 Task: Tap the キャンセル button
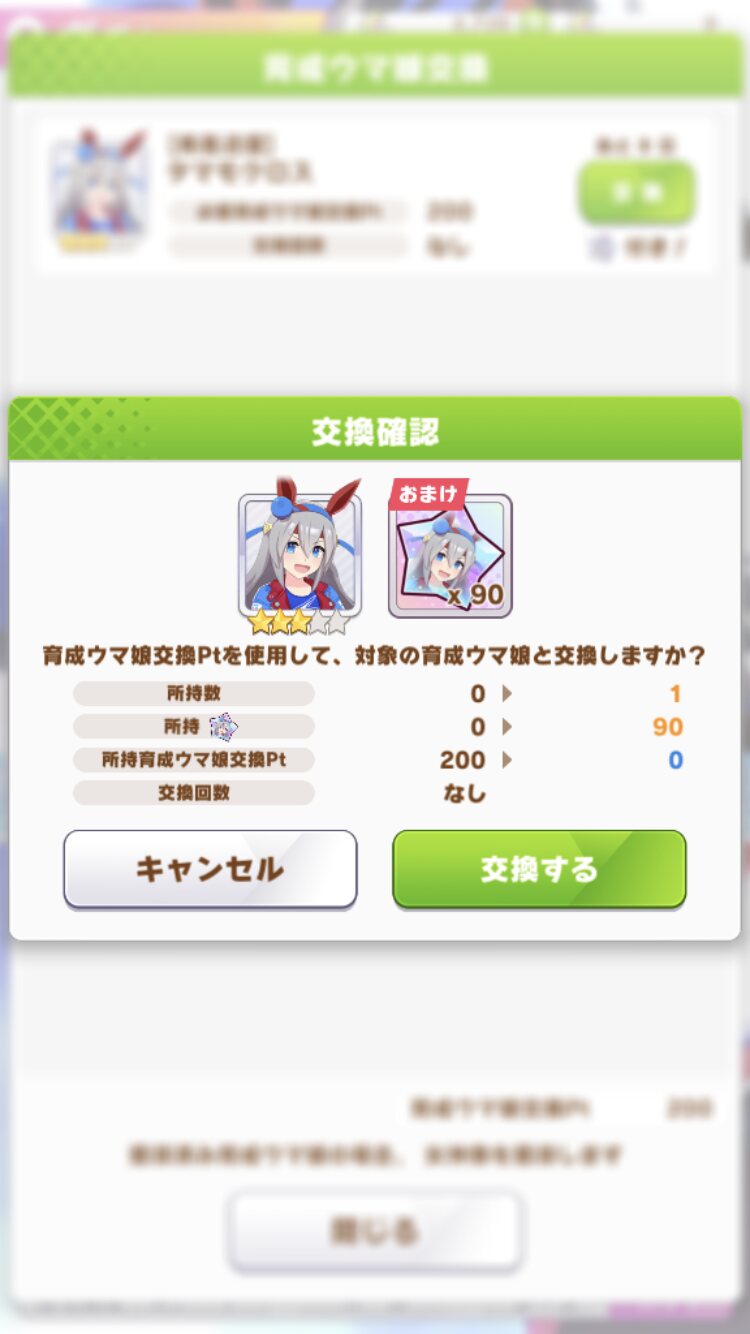click(x=210, y=868)
